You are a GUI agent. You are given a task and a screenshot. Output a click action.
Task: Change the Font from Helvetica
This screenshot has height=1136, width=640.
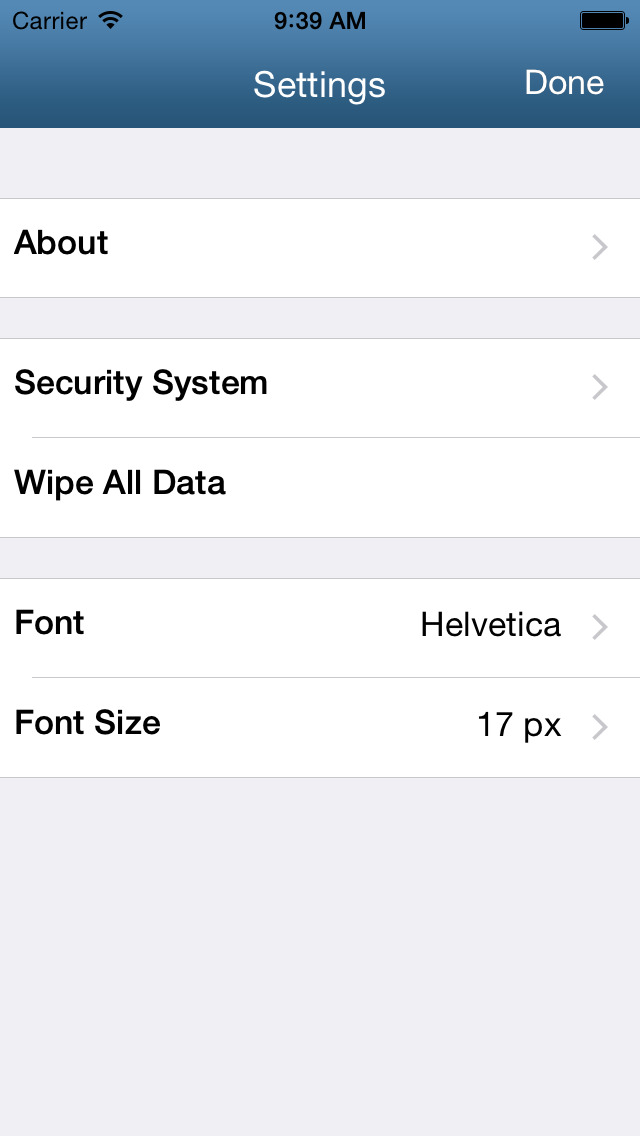pyautogui.click(x=320, y=627)
